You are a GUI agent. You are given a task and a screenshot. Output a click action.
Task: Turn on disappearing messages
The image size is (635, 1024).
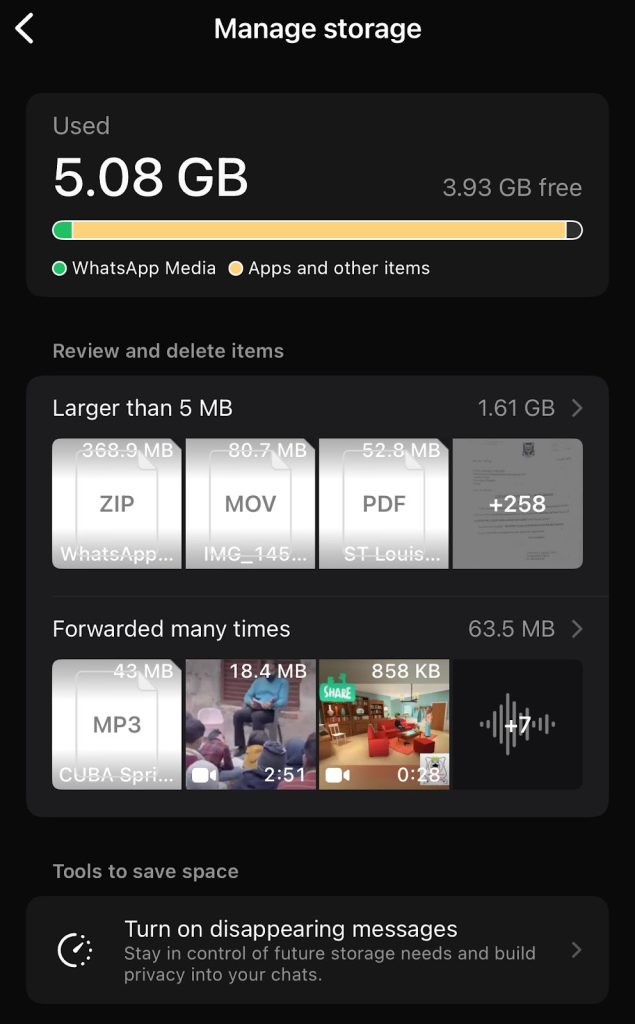pyautogui.click(x=317, y=950)
